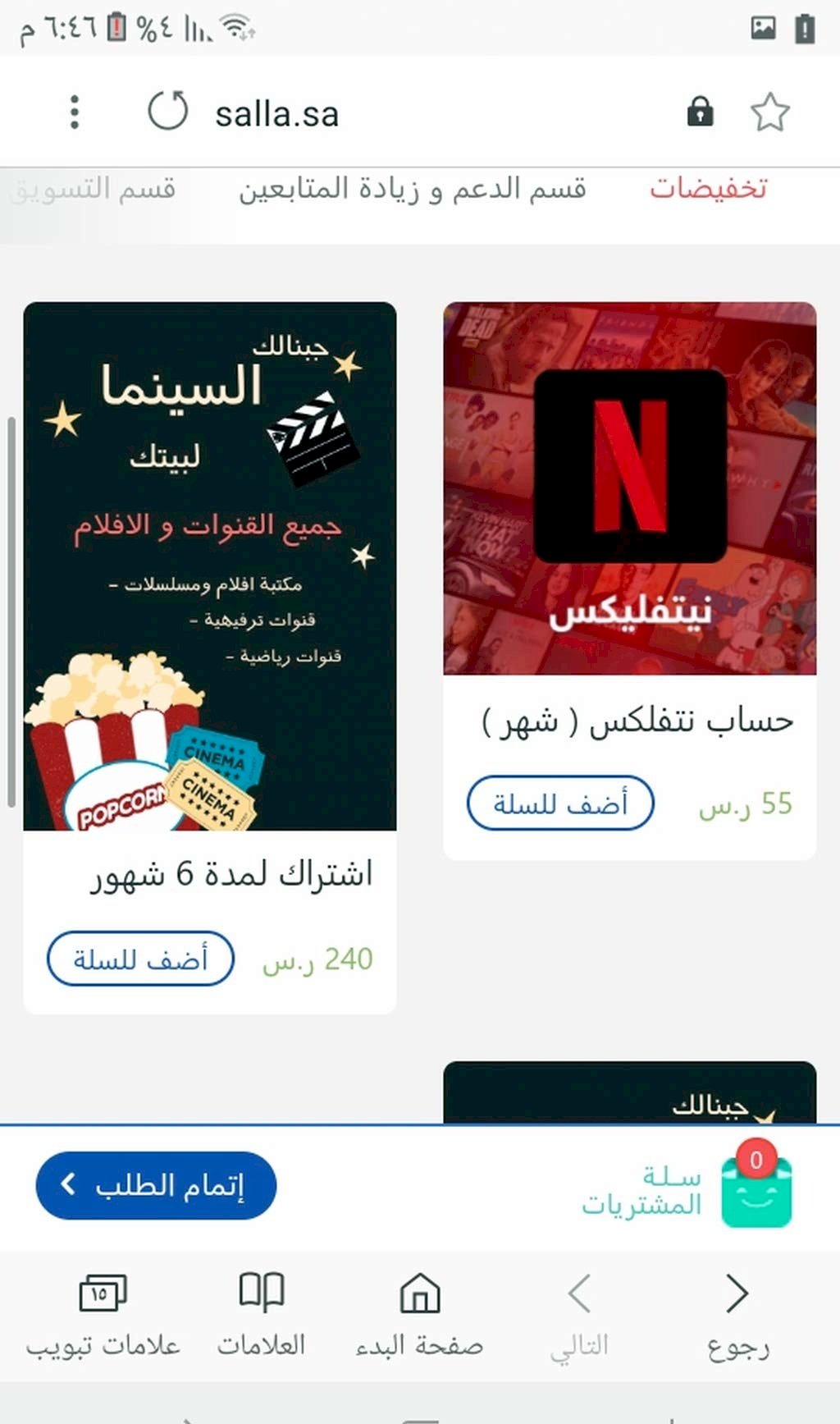View open tabs via علامات تبويب
Image resolution: width=840 pixels, height=1424 pixels.
tap(103, 1312)
